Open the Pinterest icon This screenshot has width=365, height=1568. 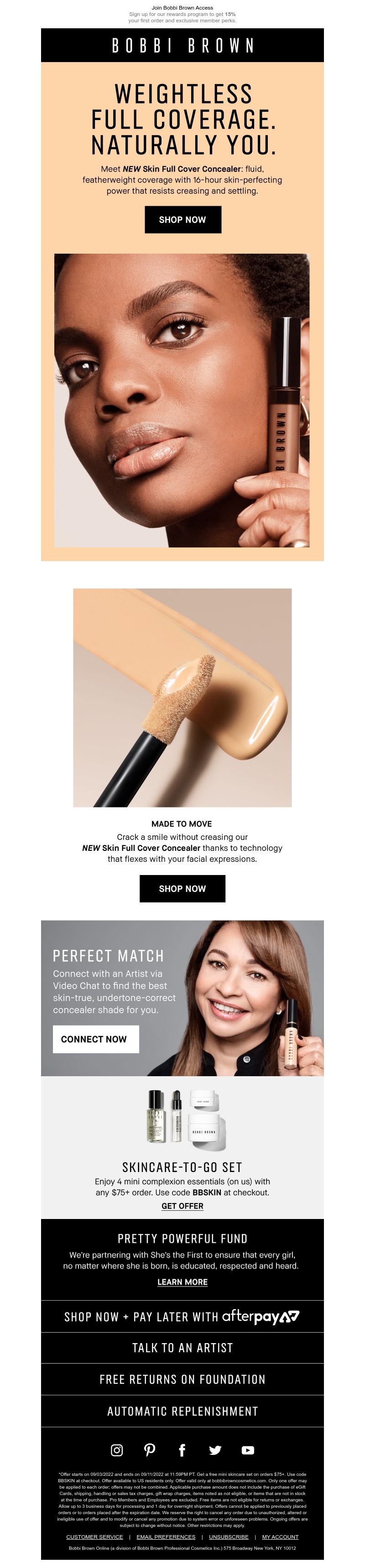coord(150,1450)
